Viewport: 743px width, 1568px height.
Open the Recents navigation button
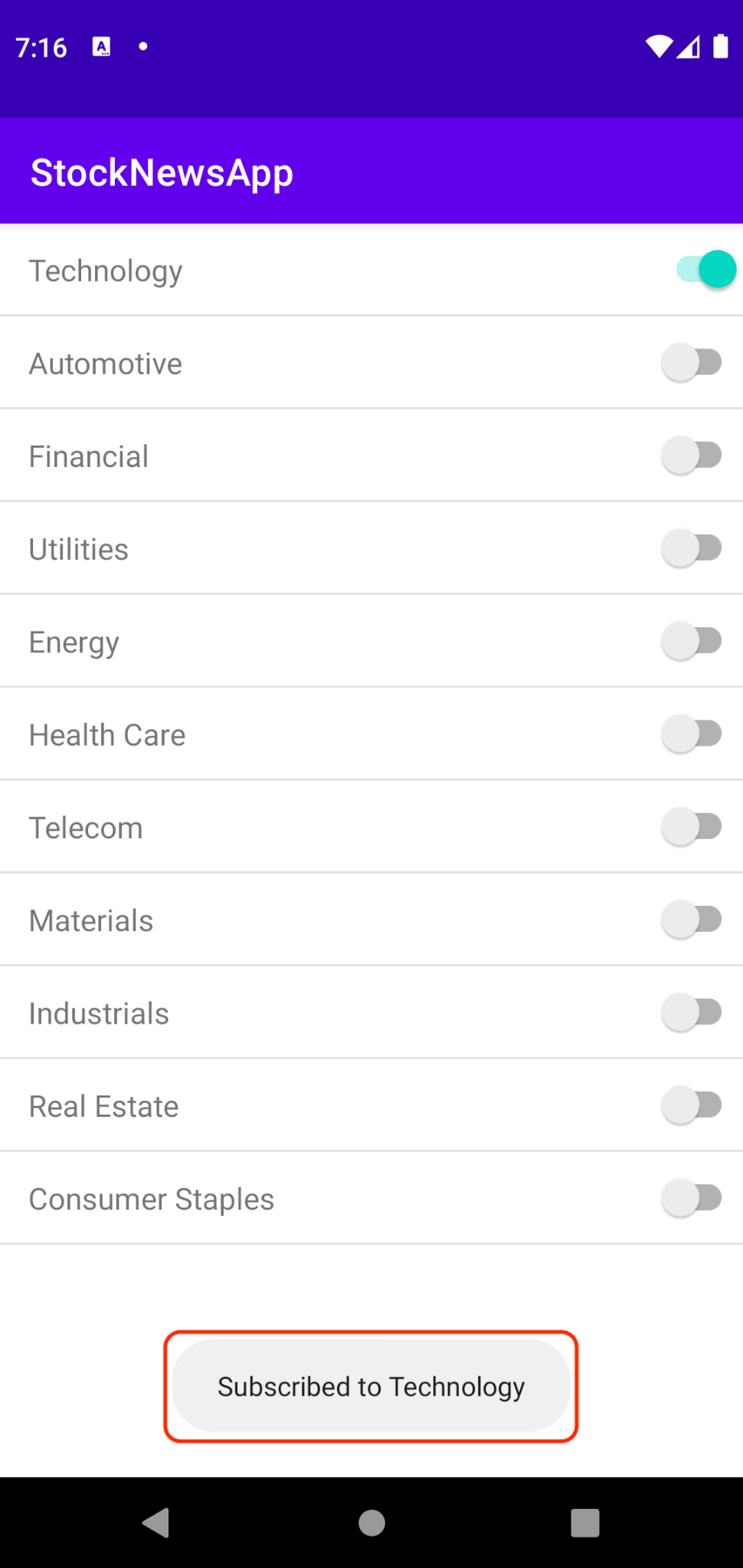pyautogui.click(x=585, y=1522)
